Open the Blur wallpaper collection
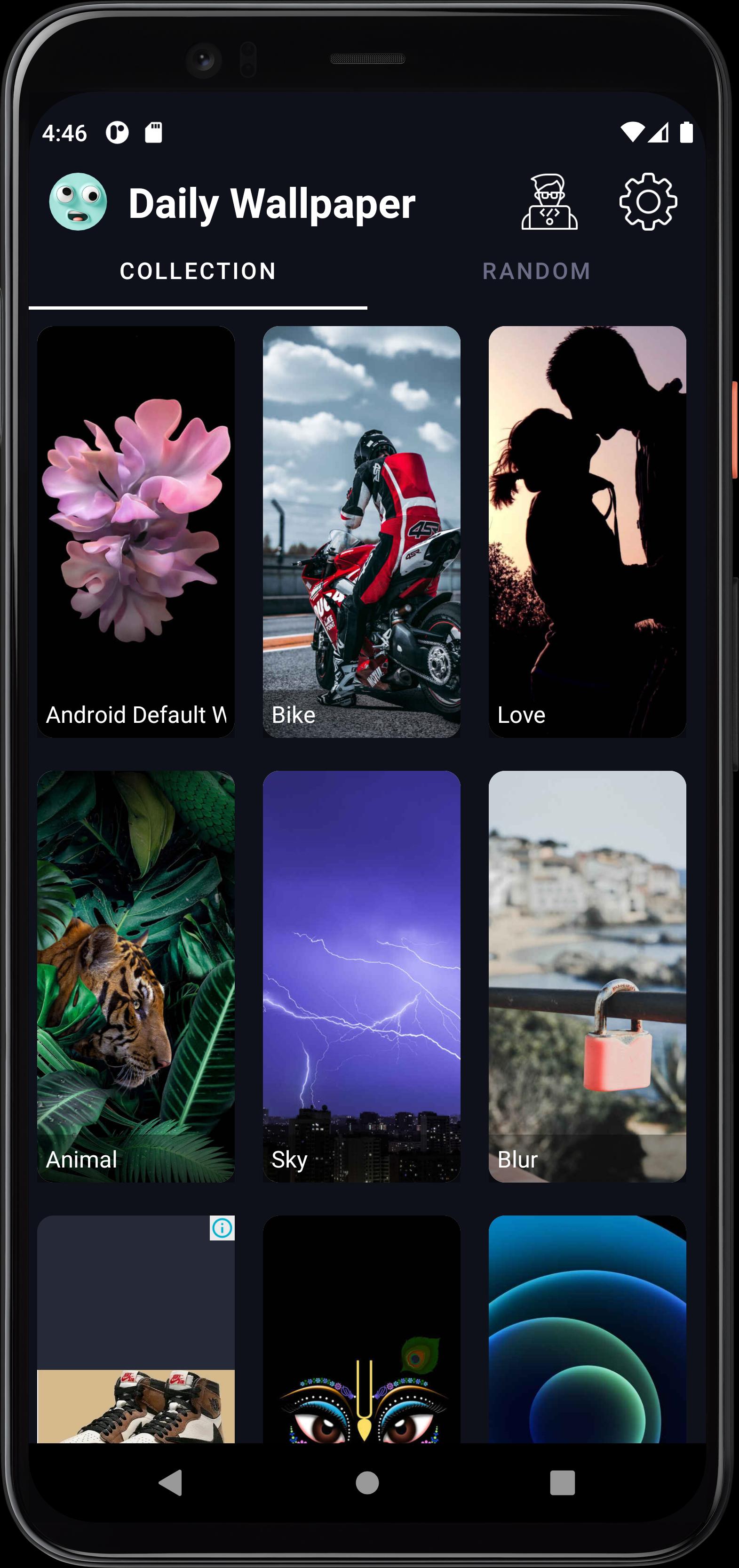This screenshot has height=1568, width=739. pos(587,976)
